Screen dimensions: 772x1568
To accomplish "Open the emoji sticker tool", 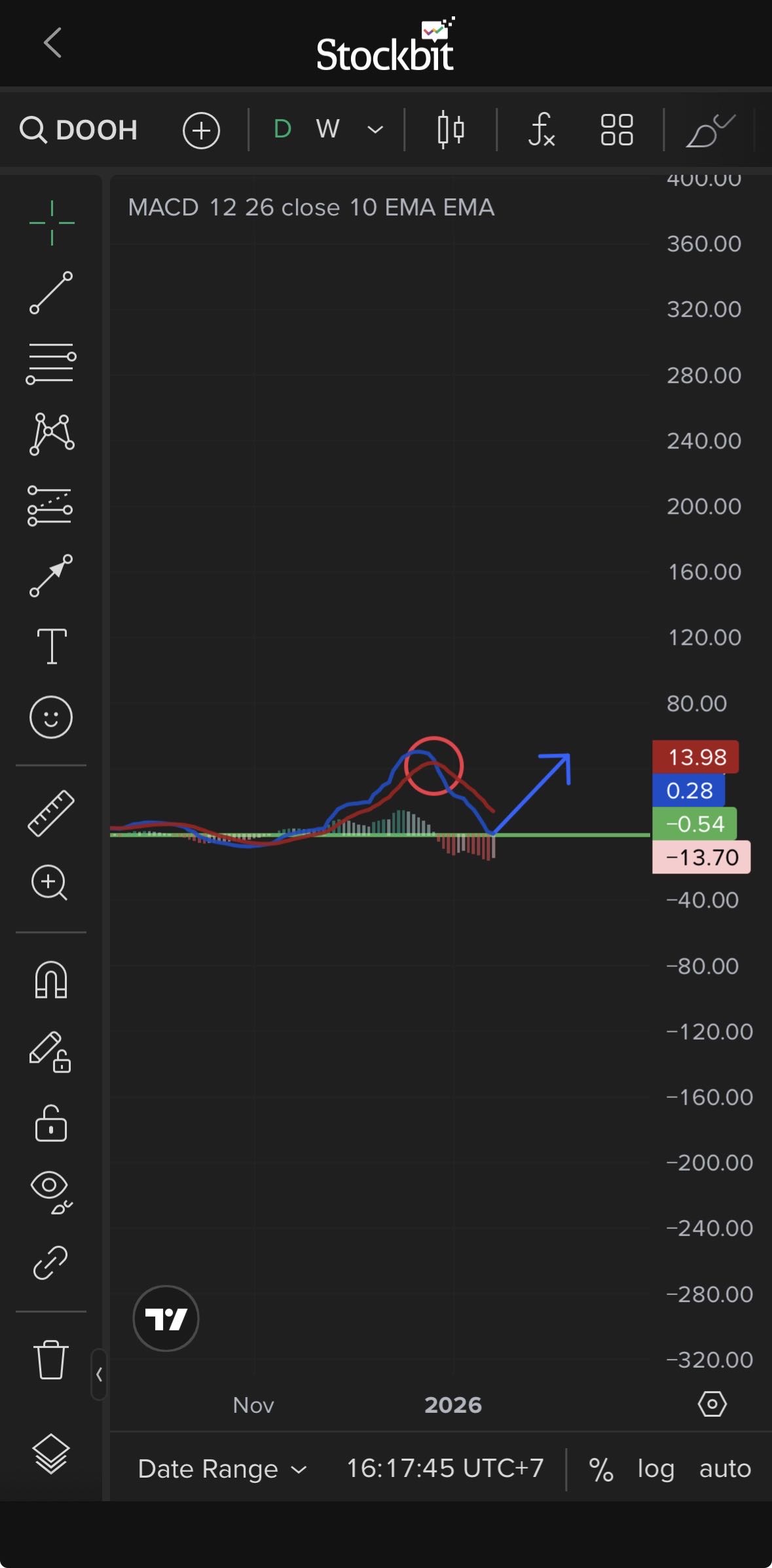I will coord(51,717).
